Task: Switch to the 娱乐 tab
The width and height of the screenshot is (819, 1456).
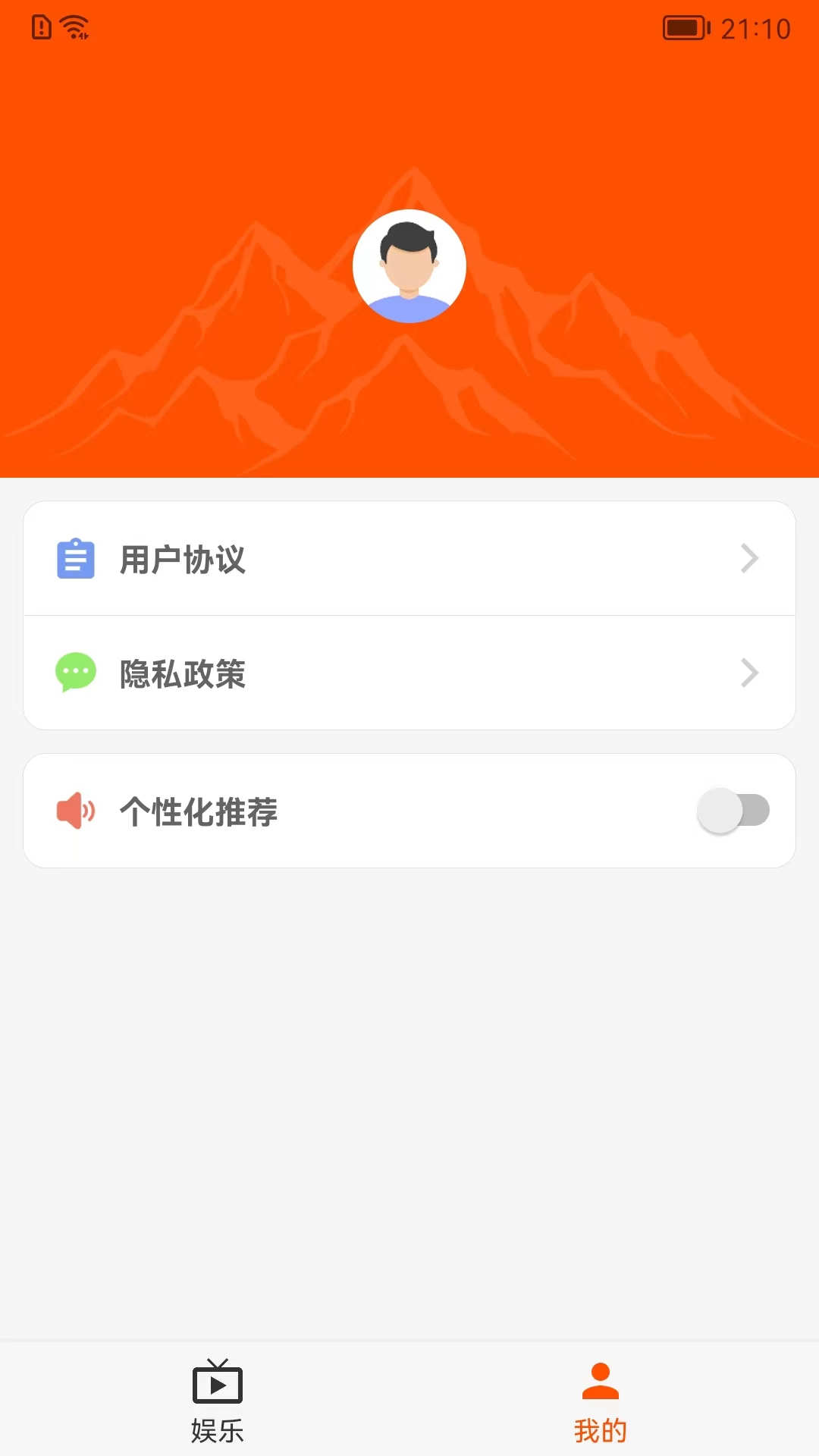Action: click(x=218, y=1400)
